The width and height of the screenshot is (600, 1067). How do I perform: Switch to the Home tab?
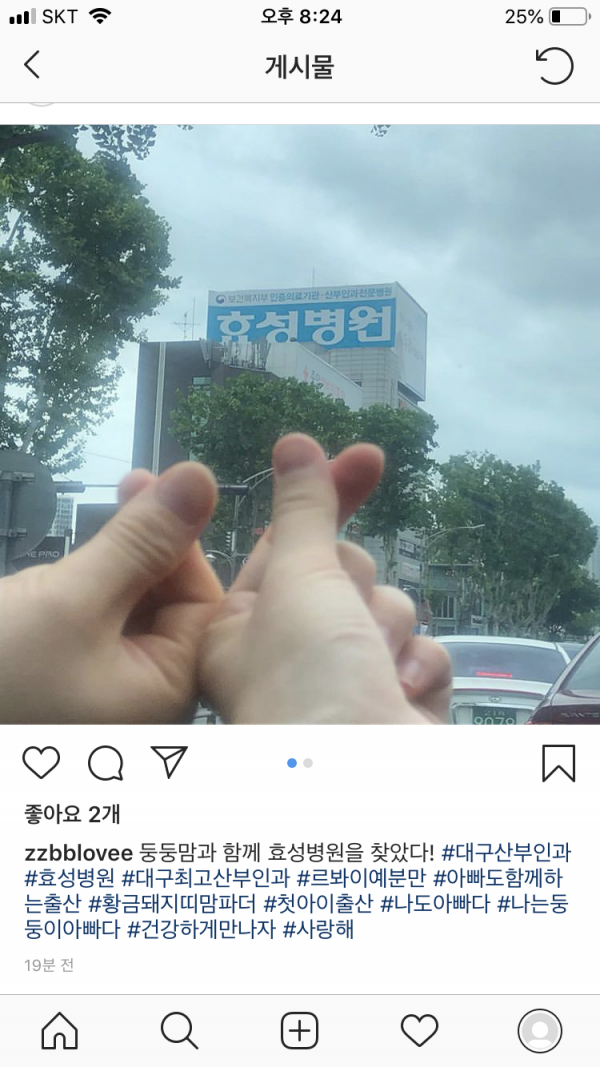click(60, 1030)
